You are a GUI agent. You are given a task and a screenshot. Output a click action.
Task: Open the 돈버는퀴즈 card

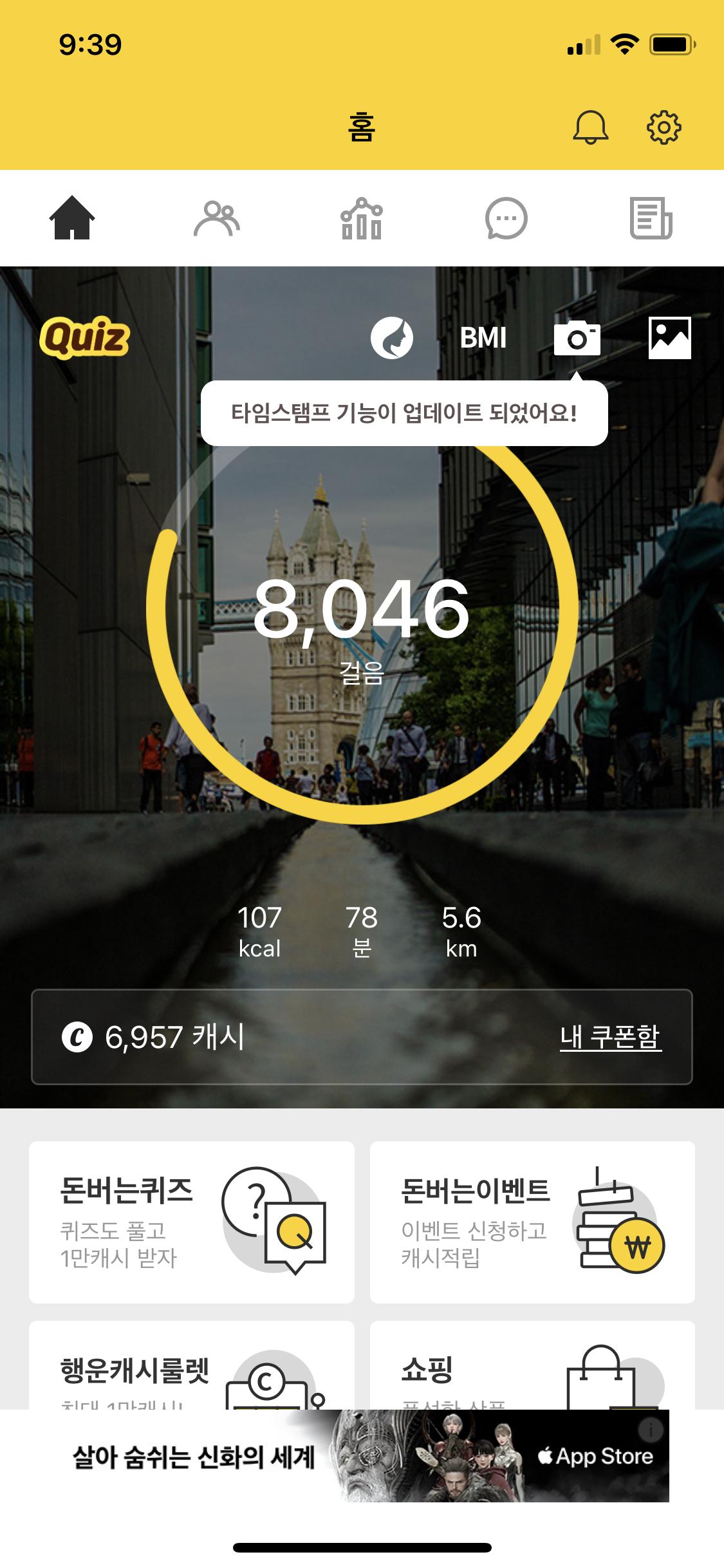(x=192, y=1222)
